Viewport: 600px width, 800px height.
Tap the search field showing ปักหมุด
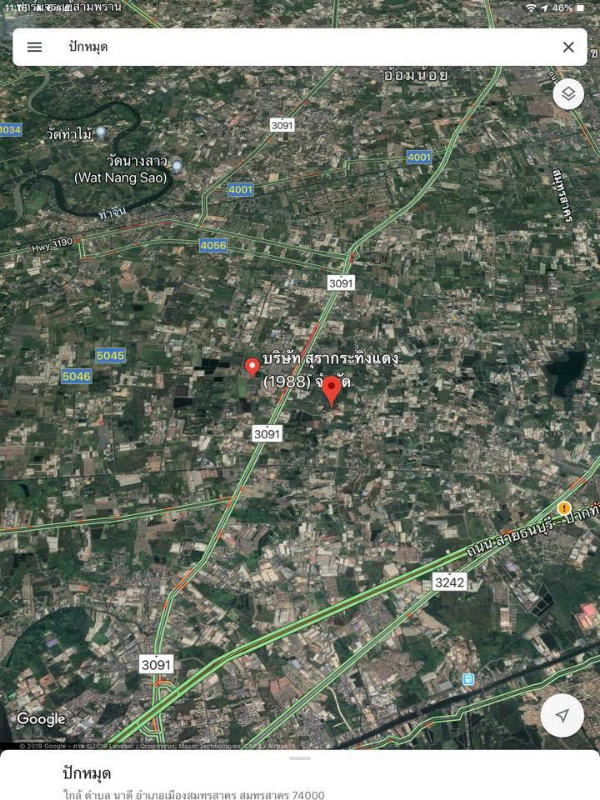[x=300, y=47]
